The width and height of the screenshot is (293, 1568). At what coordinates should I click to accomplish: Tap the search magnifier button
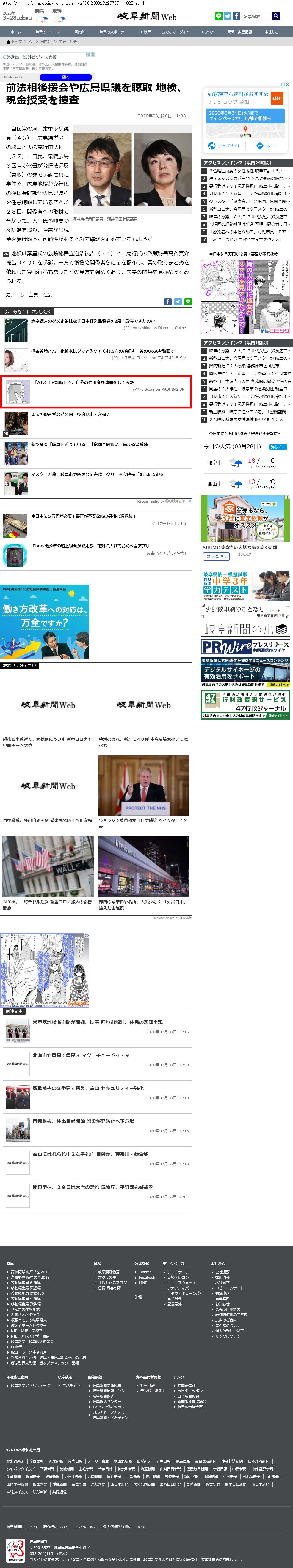pos(276,16)
